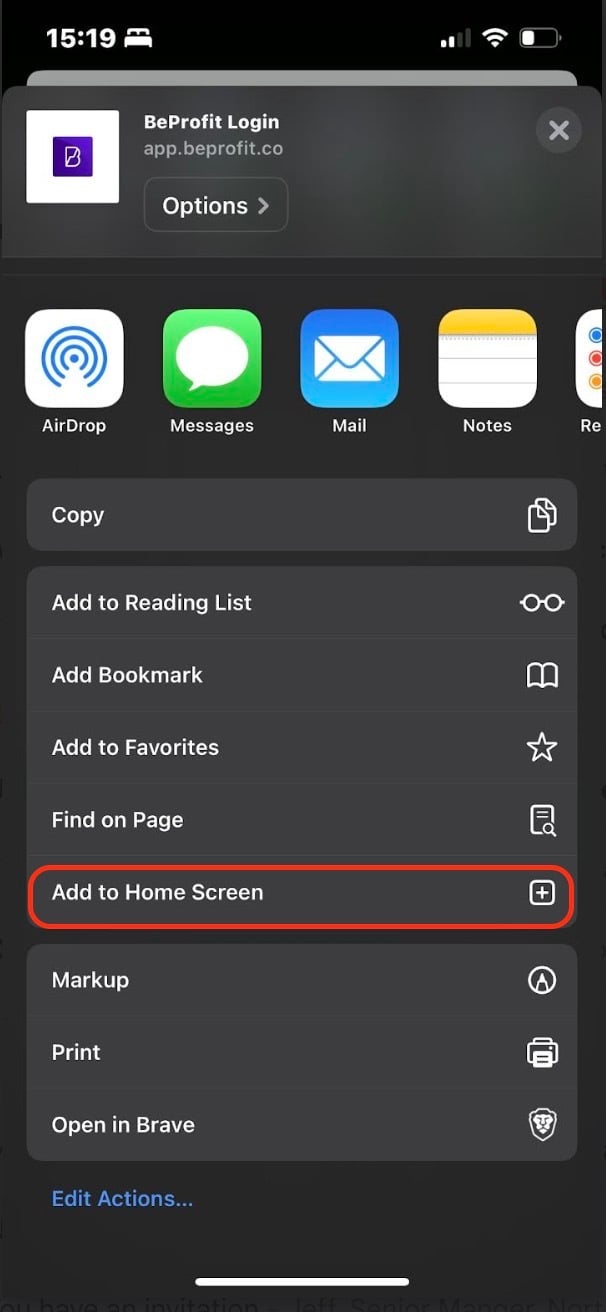Choose Find on Page
The width and height of the screenshot is (606, 1312).
coord(302,820)
